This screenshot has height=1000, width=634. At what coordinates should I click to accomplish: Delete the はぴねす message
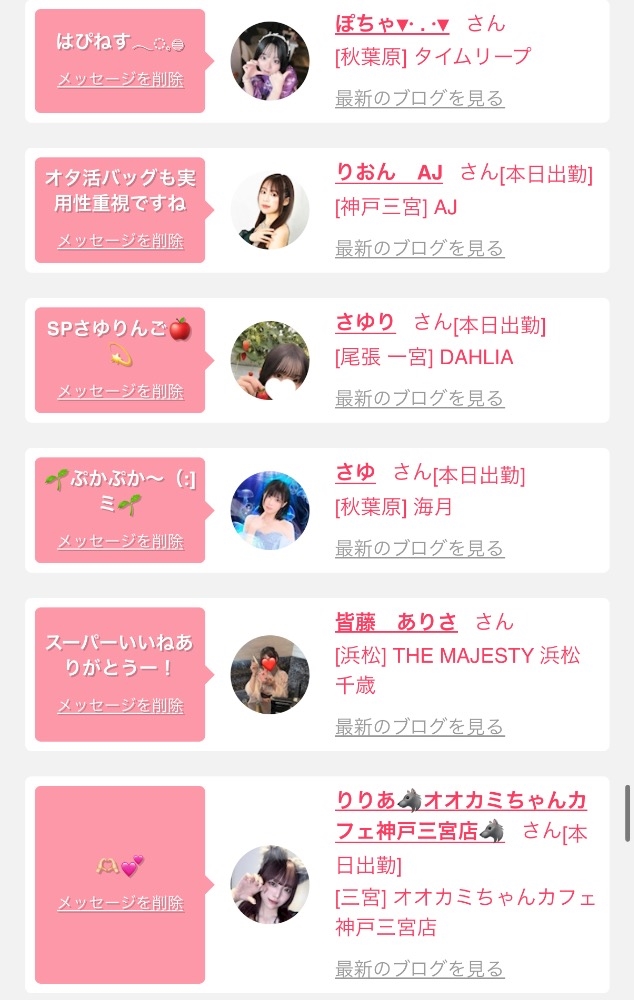[x=121, y=80]
